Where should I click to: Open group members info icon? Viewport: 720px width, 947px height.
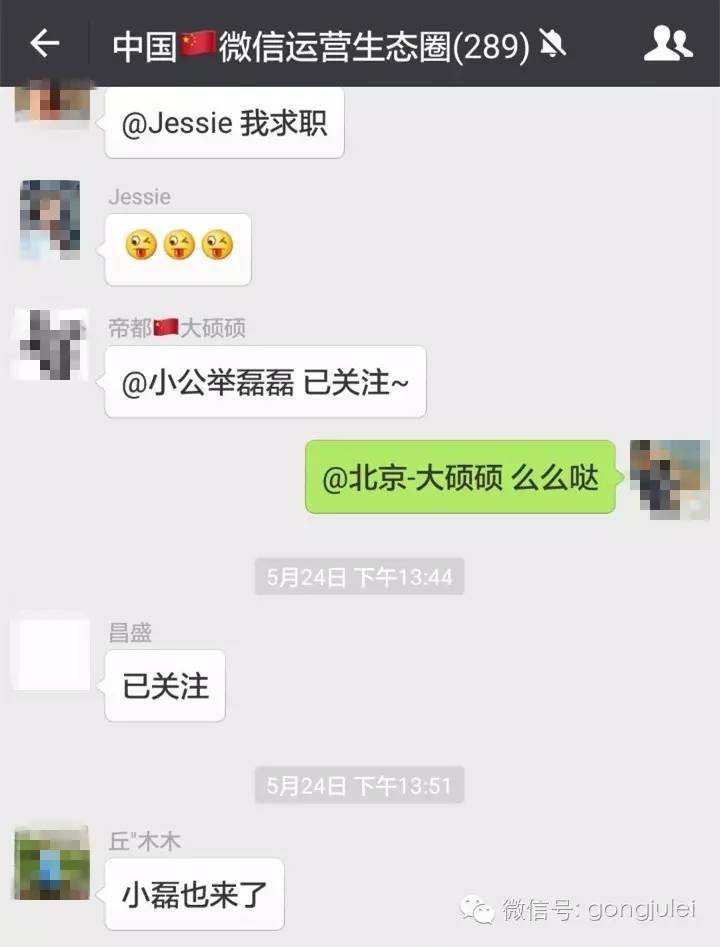tap(668, 44)
